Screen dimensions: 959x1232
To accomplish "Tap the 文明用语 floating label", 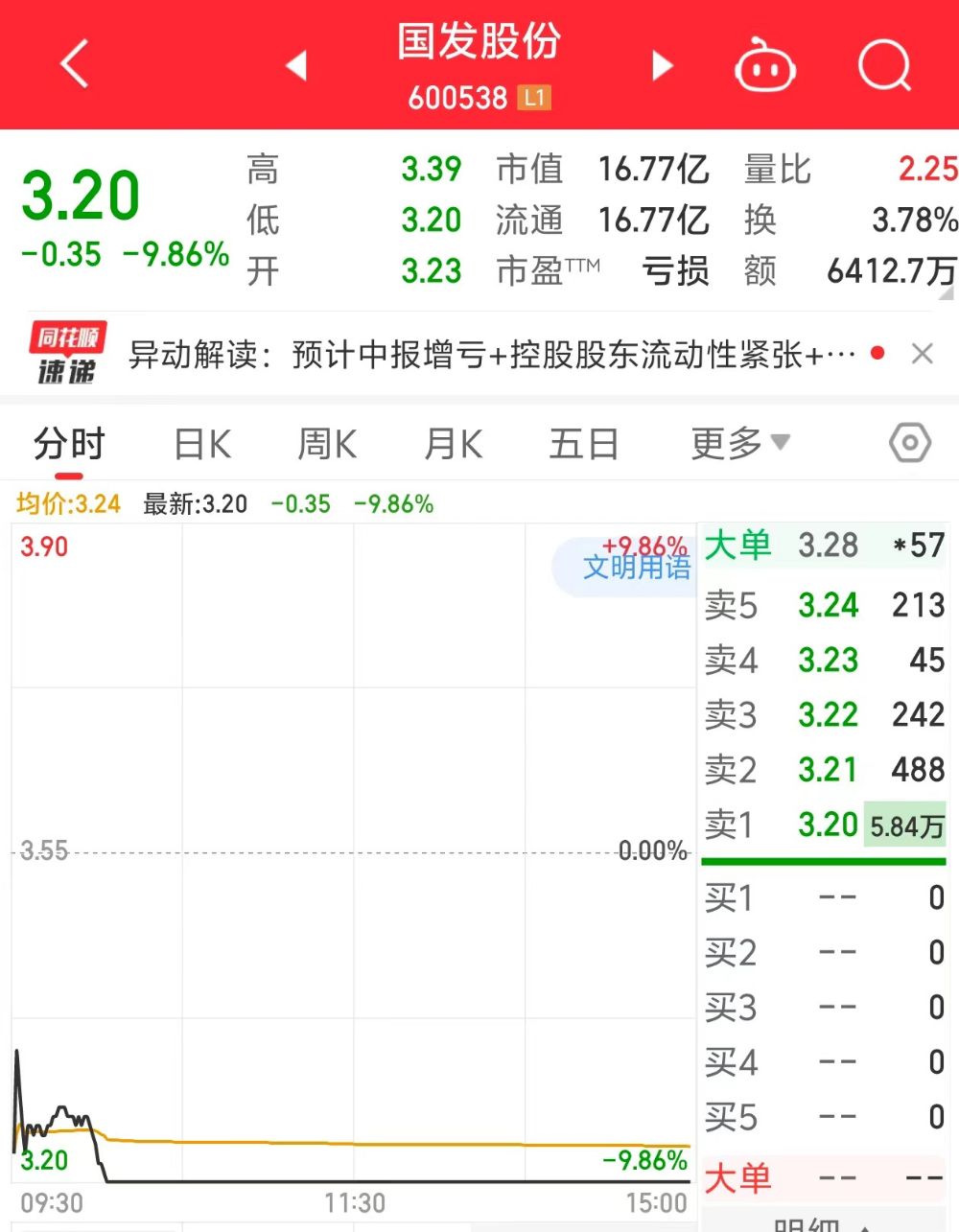I will (637, 568).
